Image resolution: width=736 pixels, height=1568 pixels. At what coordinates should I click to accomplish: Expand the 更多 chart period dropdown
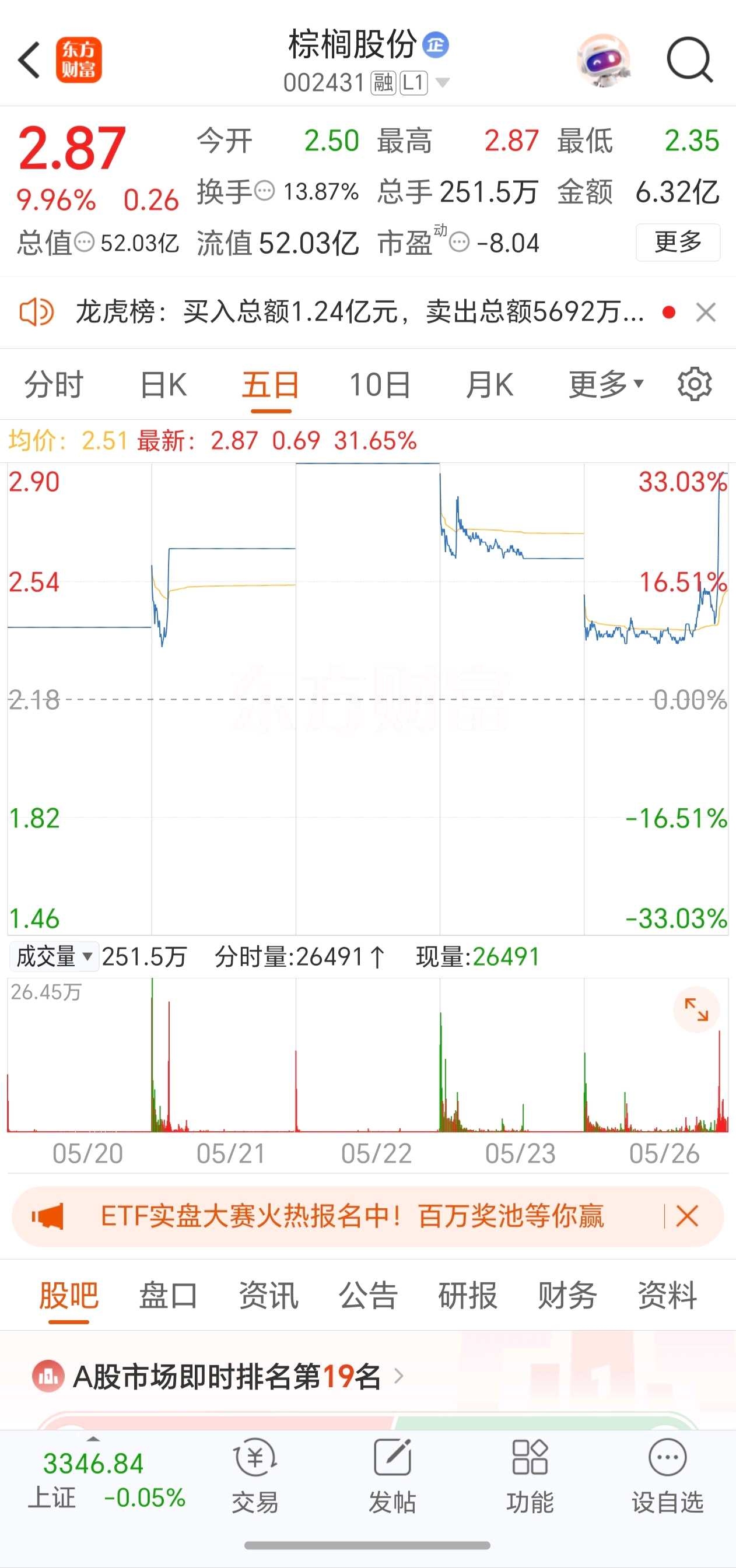[x=606, y=385]
